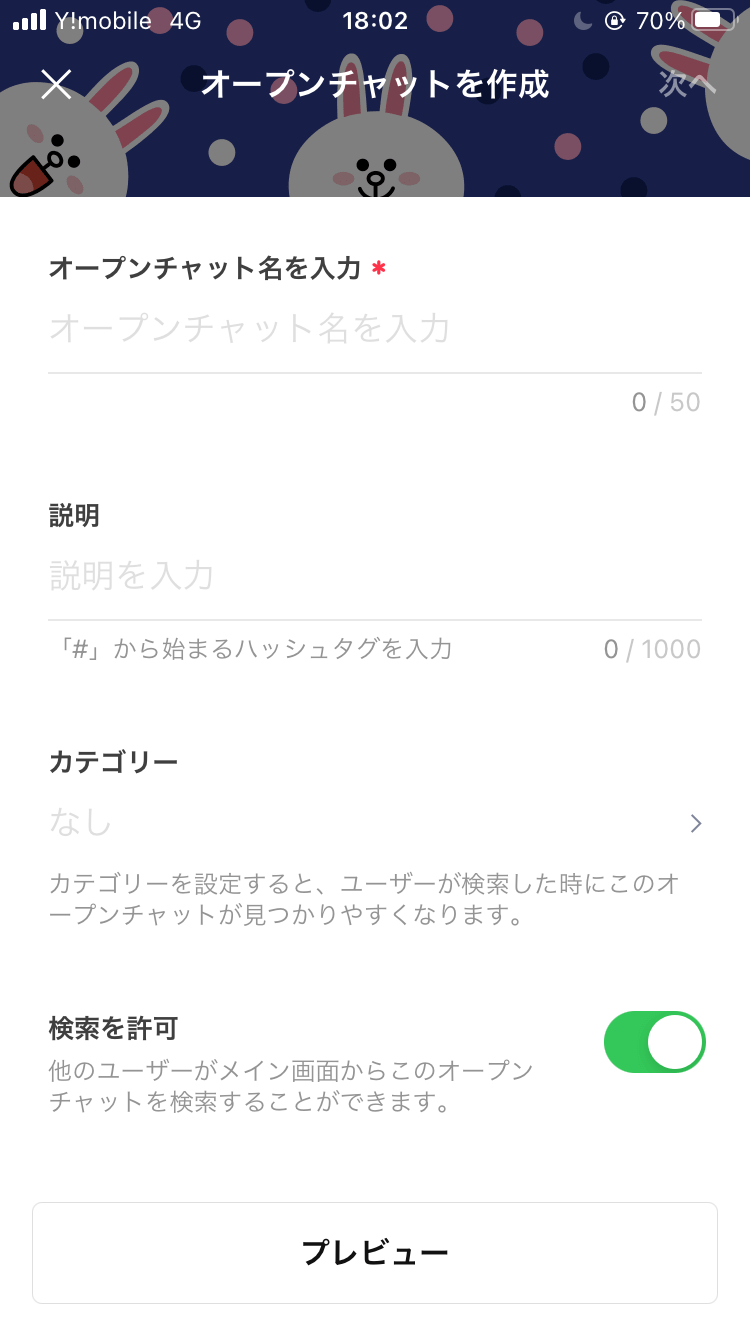Tap 次へ to proceed
Viewport: 750px width, 1334px height.
(687, 84)
